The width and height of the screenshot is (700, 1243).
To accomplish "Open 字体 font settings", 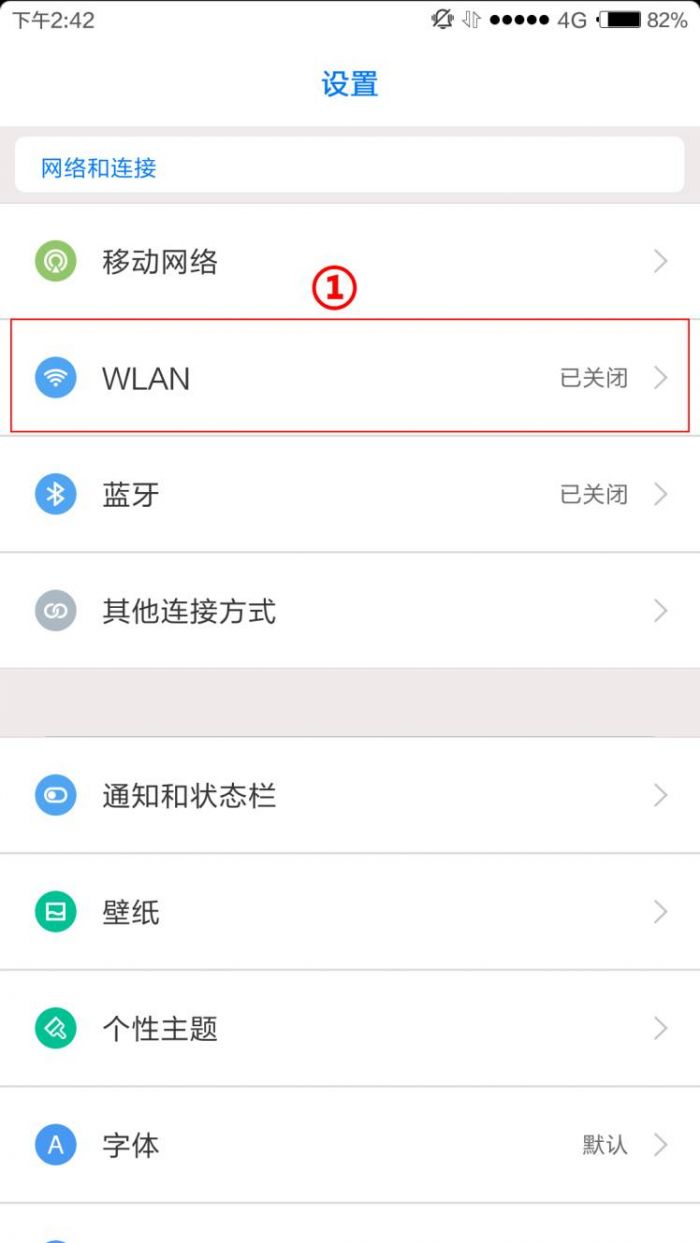I will click(x=350, y=1145).
